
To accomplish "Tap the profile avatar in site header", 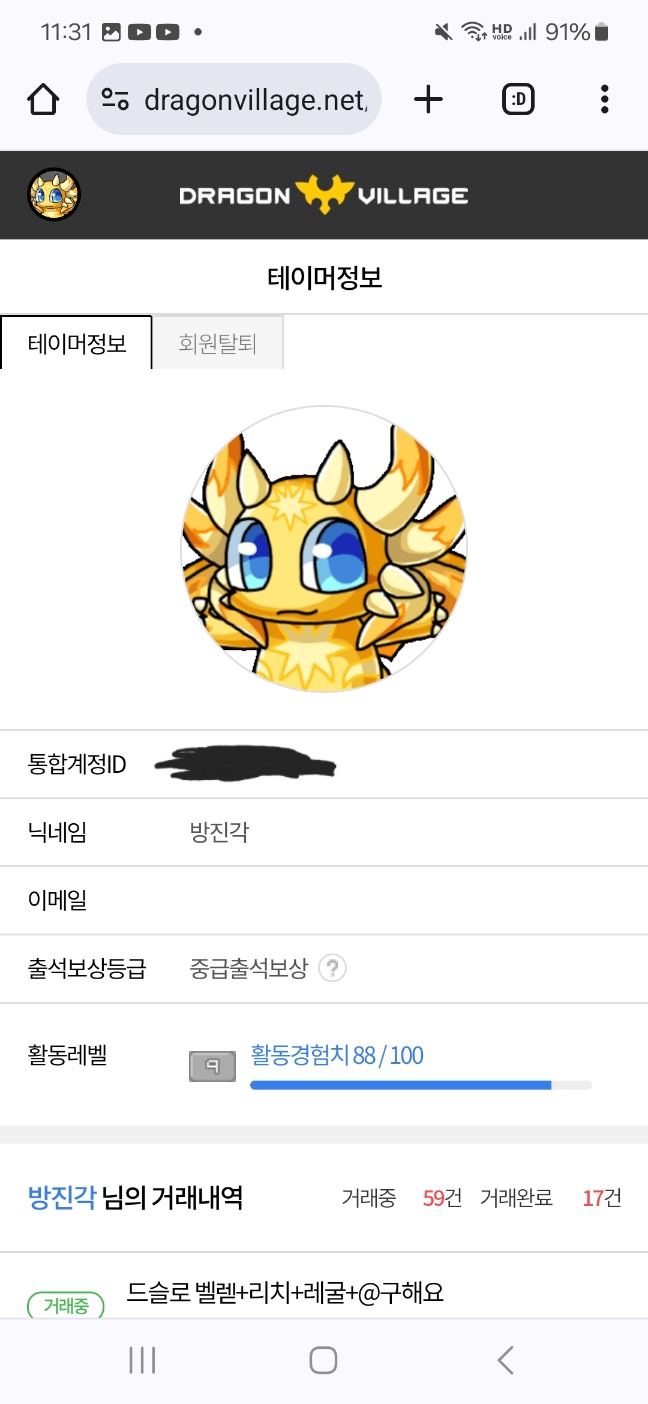I will [x=54, y=195].
